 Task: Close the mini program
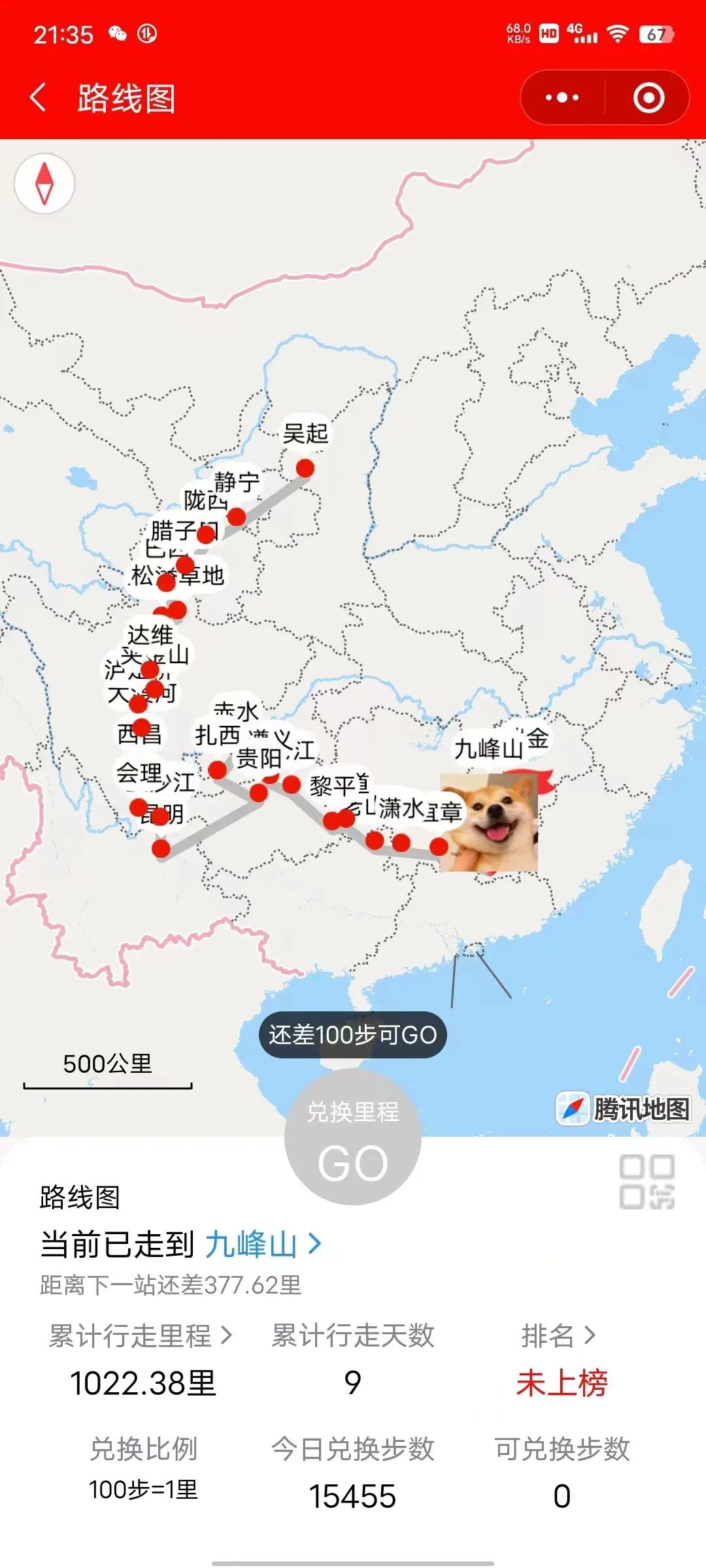[x=648, y=98]
